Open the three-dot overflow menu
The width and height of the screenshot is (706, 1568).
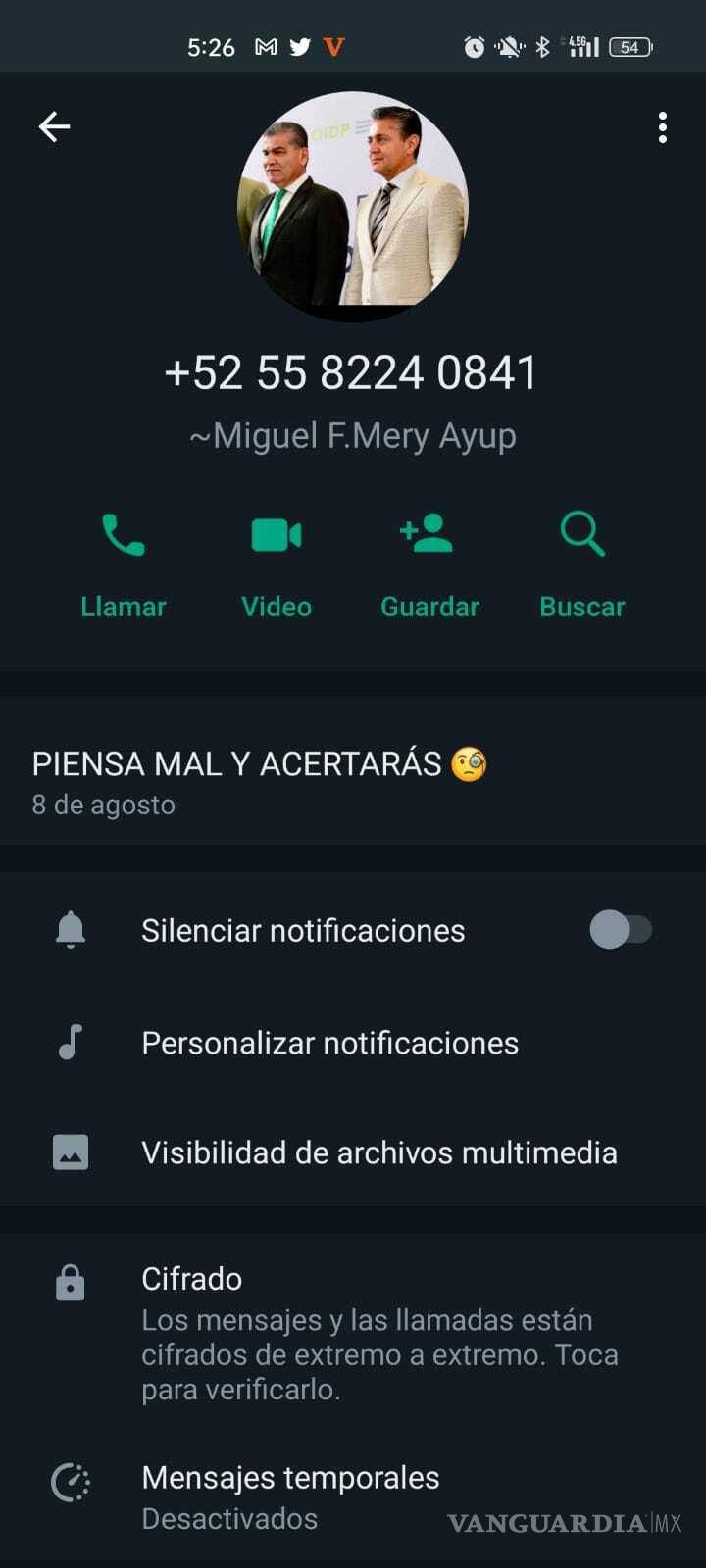(662, 126)
